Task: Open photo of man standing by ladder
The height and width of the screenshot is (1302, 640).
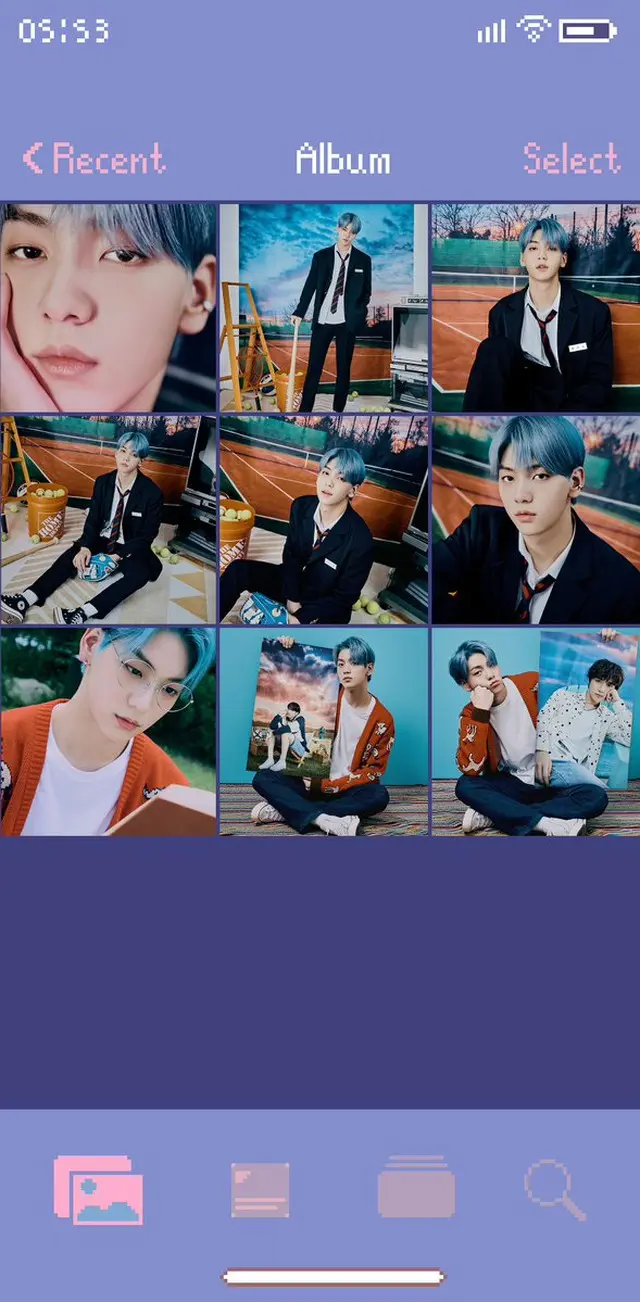Action: (x=323, y=307)
